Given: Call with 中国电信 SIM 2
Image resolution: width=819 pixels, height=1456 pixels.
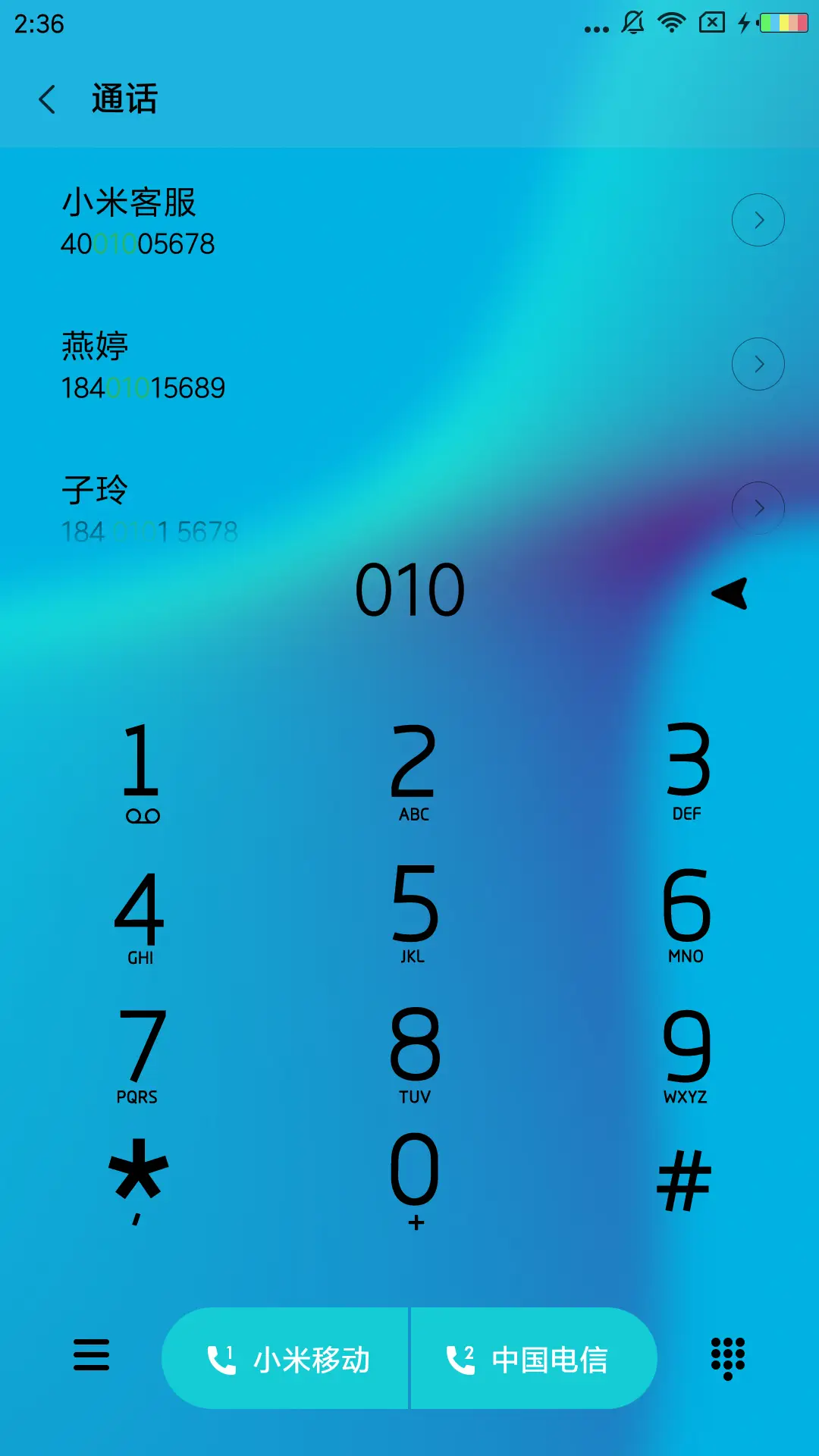Looking at the screenshot, I should (x=533, y=1358).
